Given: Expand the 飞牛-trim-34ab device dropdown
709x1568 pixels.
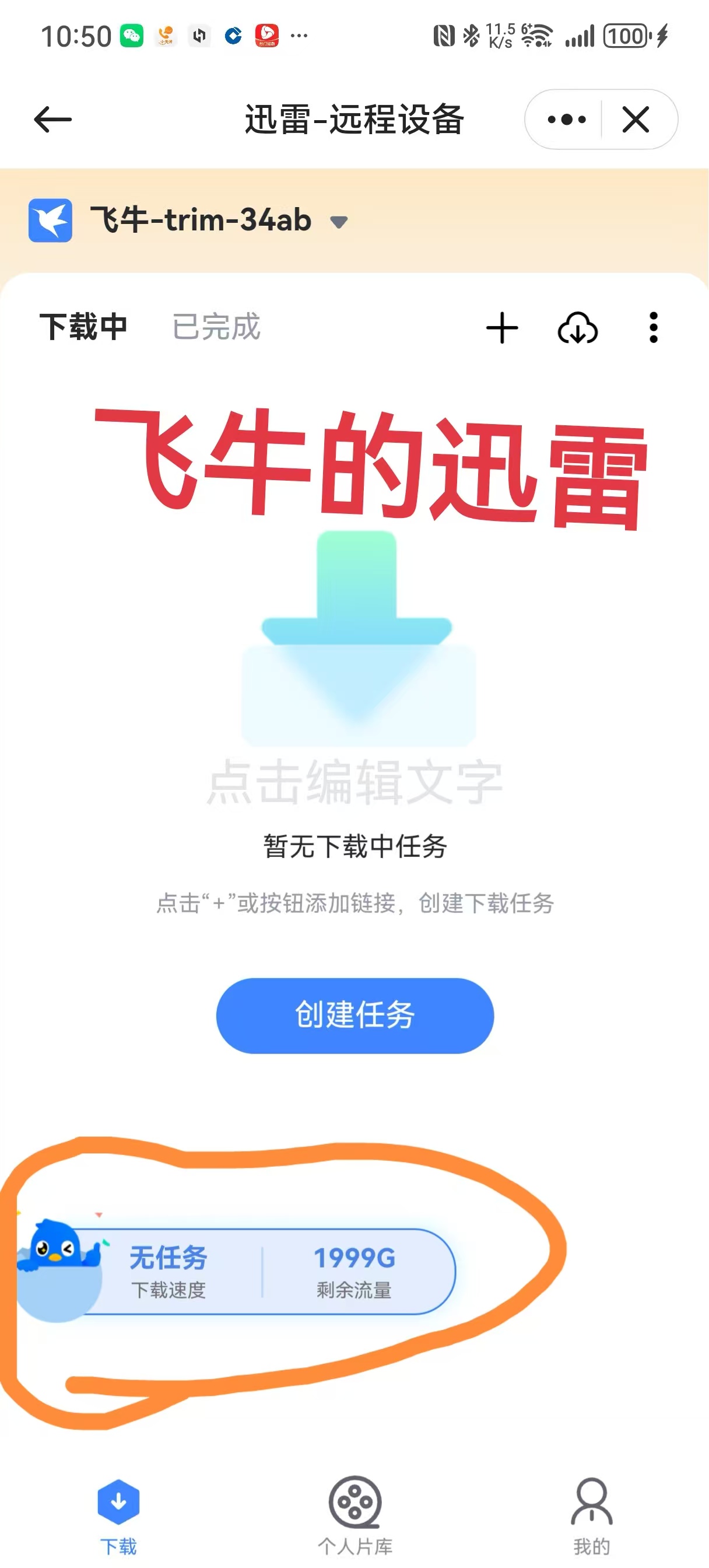Looking at the screenshot, I should (338, 222).
